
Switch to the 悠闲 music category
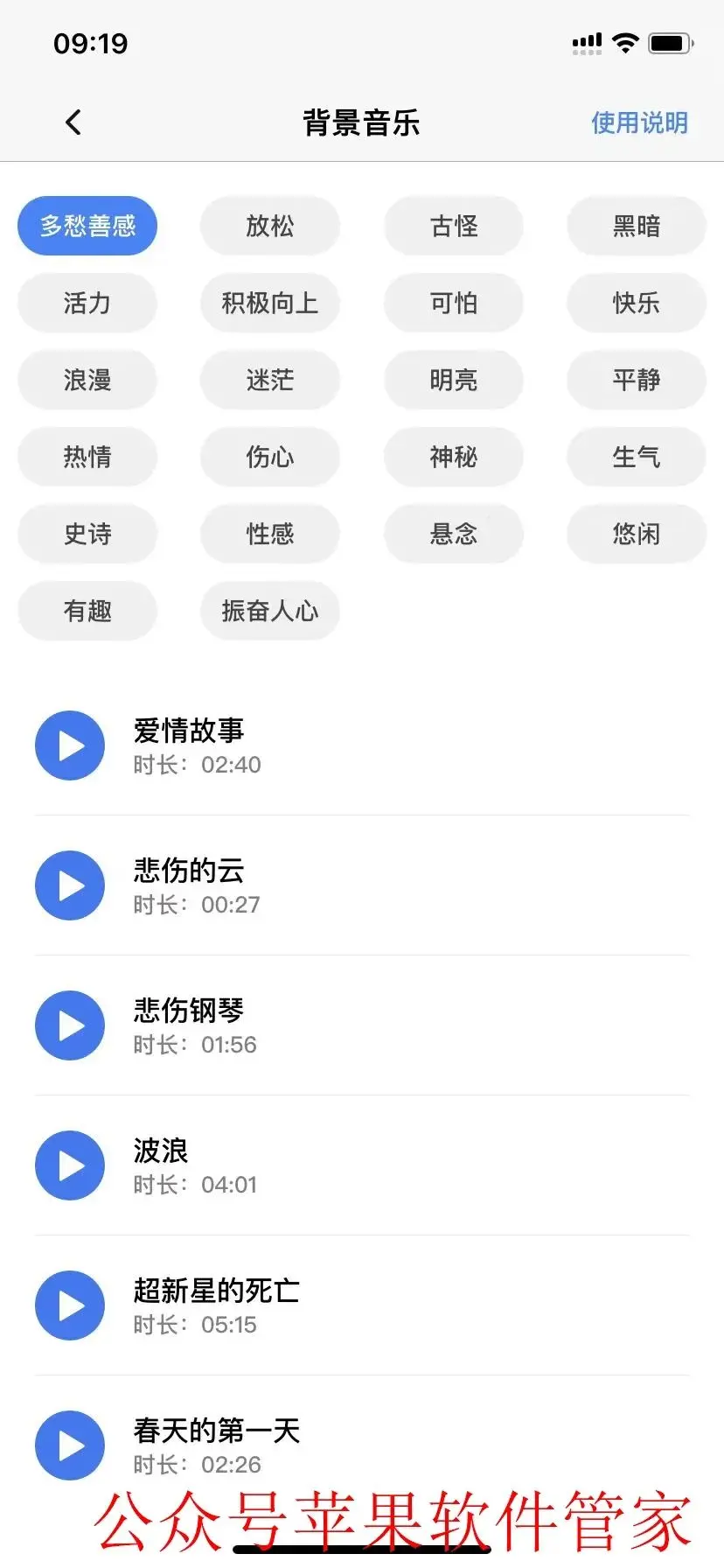[637, 534]
